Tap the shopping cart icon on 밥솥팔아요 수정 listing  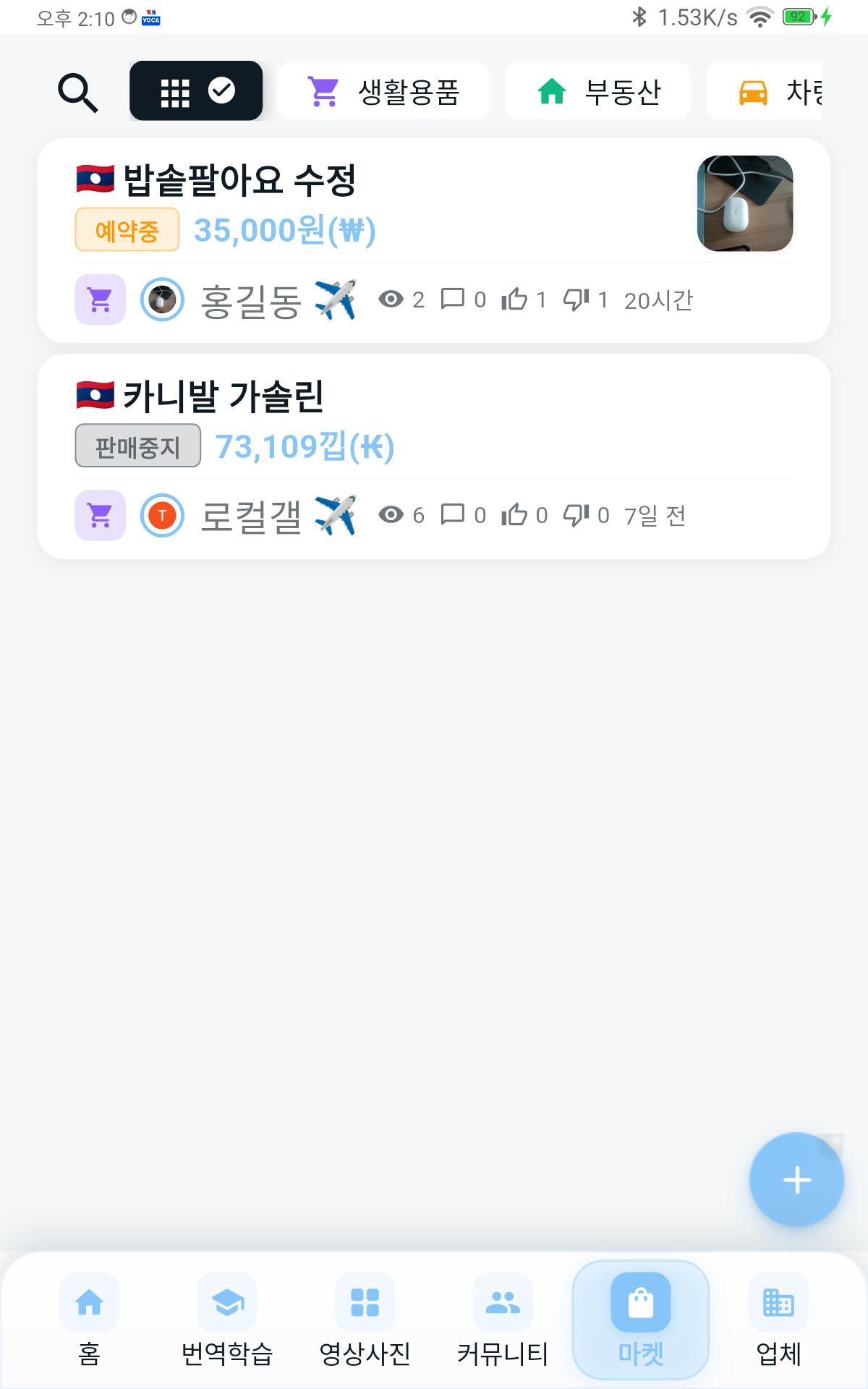point(100,298)
